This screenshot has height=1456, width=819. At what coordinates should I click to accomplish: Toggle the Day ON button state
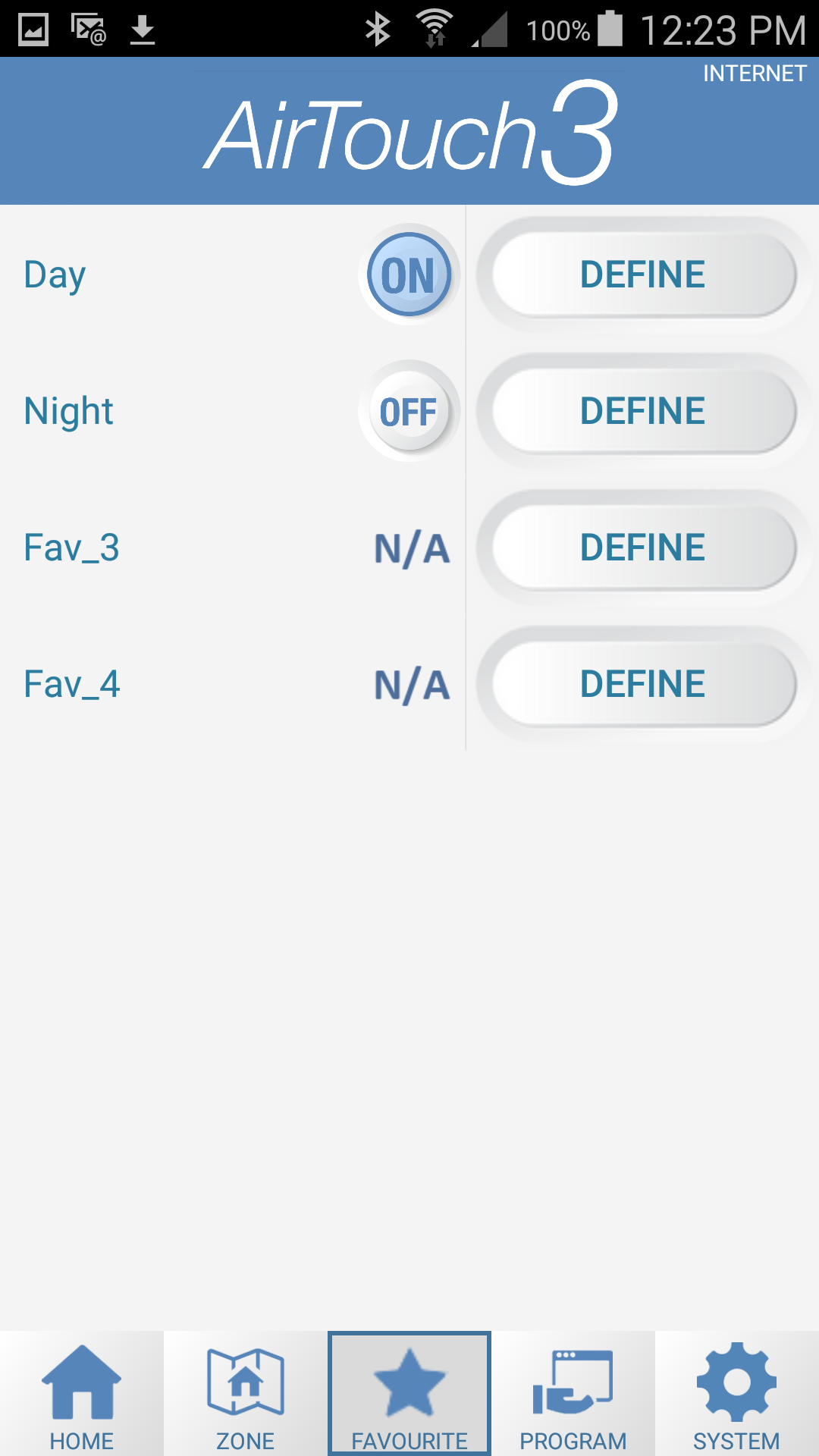click(409, 275)
